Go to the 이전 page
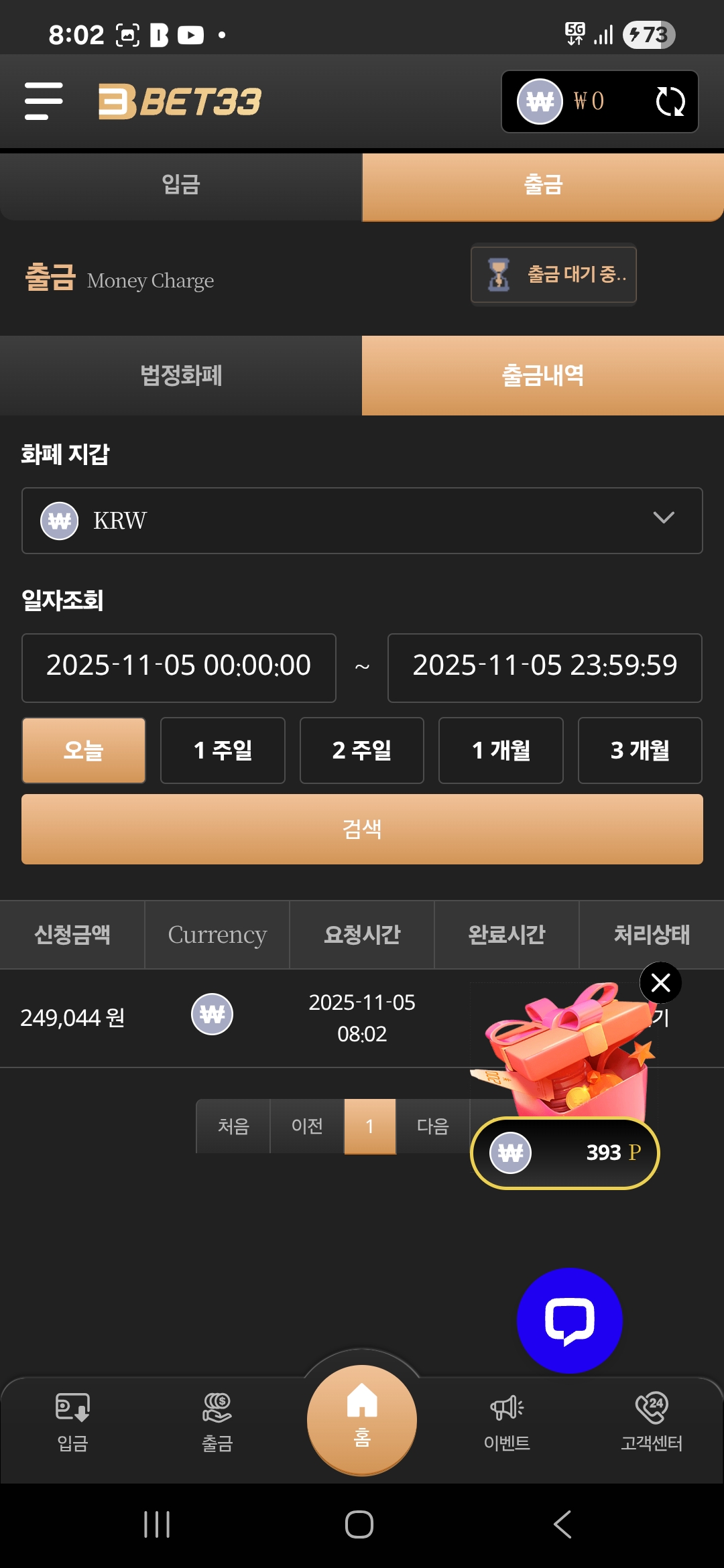 307,1126
